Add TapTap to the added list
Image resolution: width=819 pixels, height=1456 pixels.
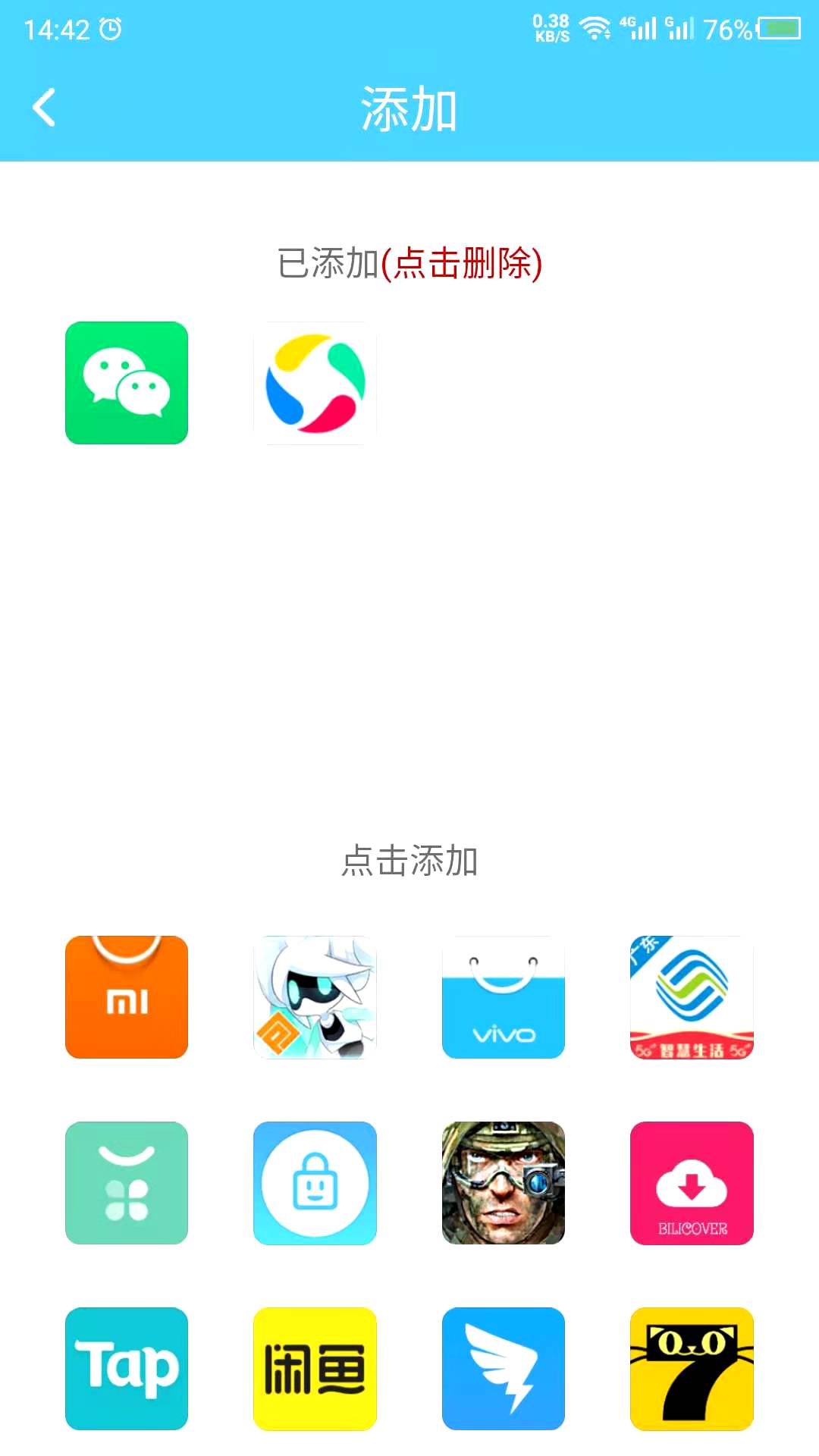[x=126, y=1369]
